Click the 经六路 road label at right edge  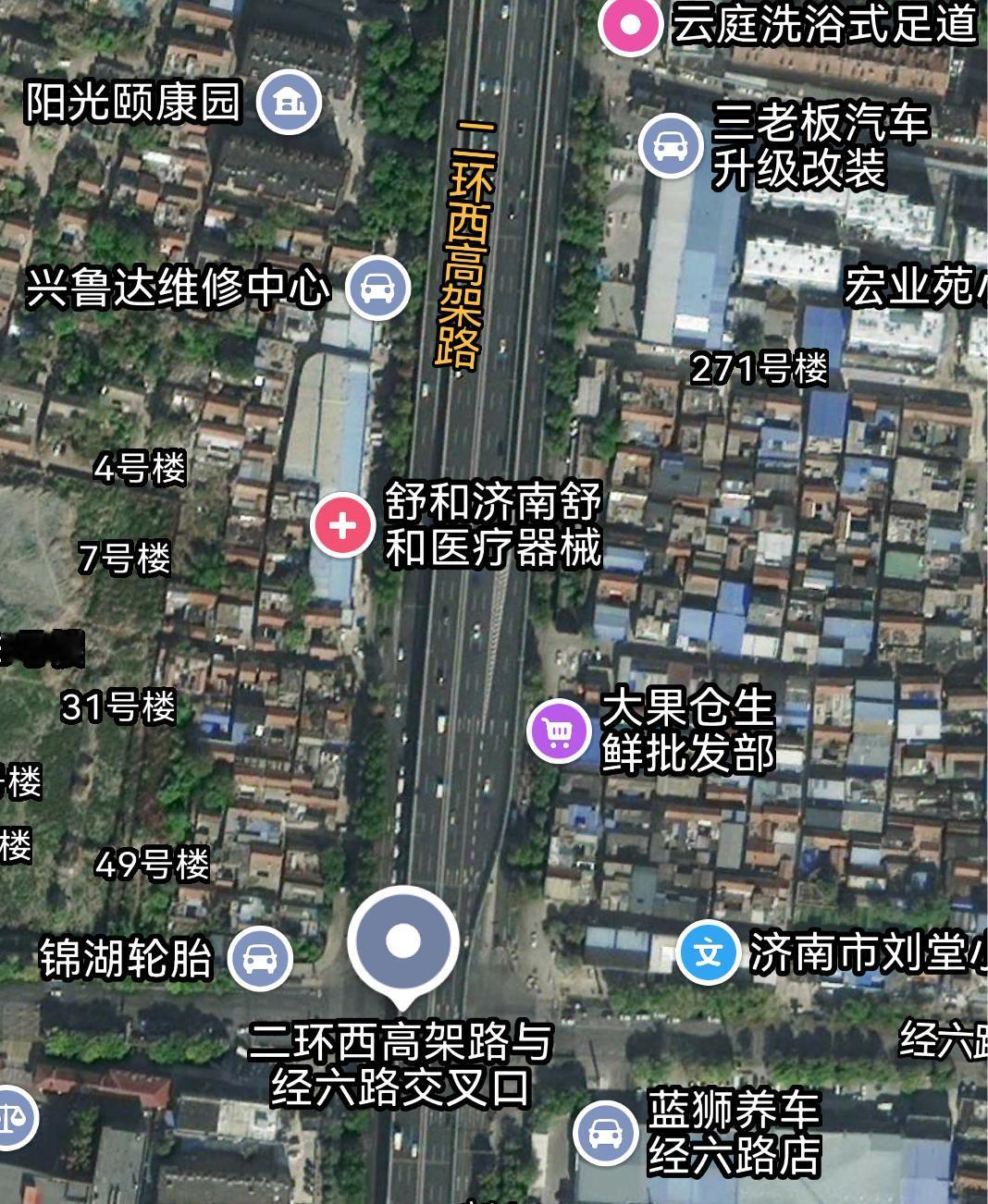944,1039
